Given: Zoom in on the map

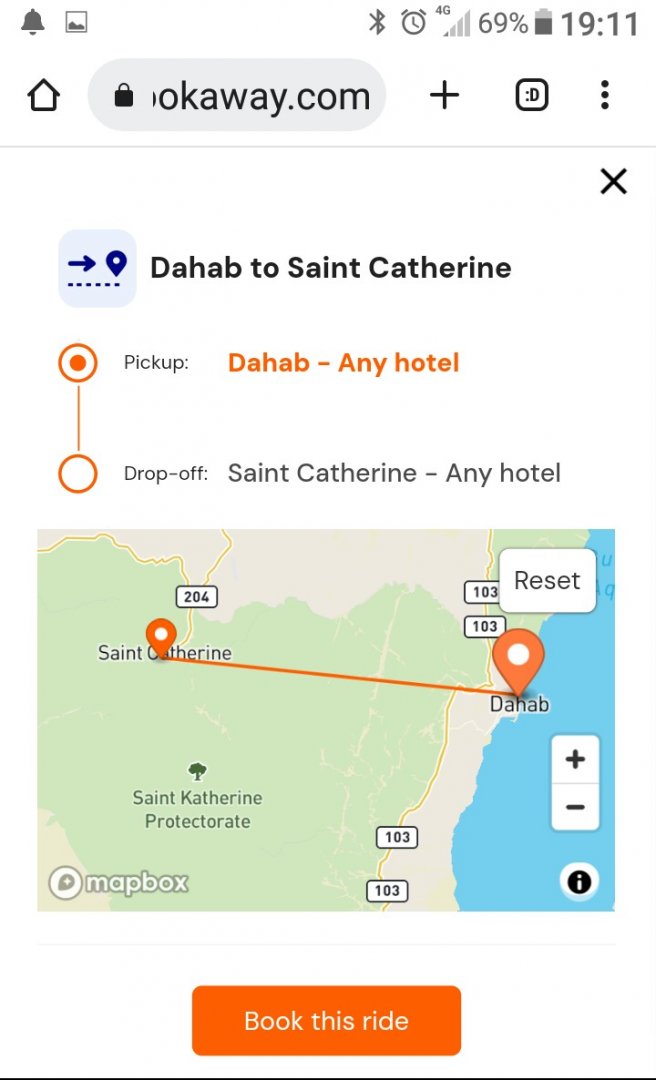Looking at the screenshot, I should pyautogui.click(x=575, y=760).
